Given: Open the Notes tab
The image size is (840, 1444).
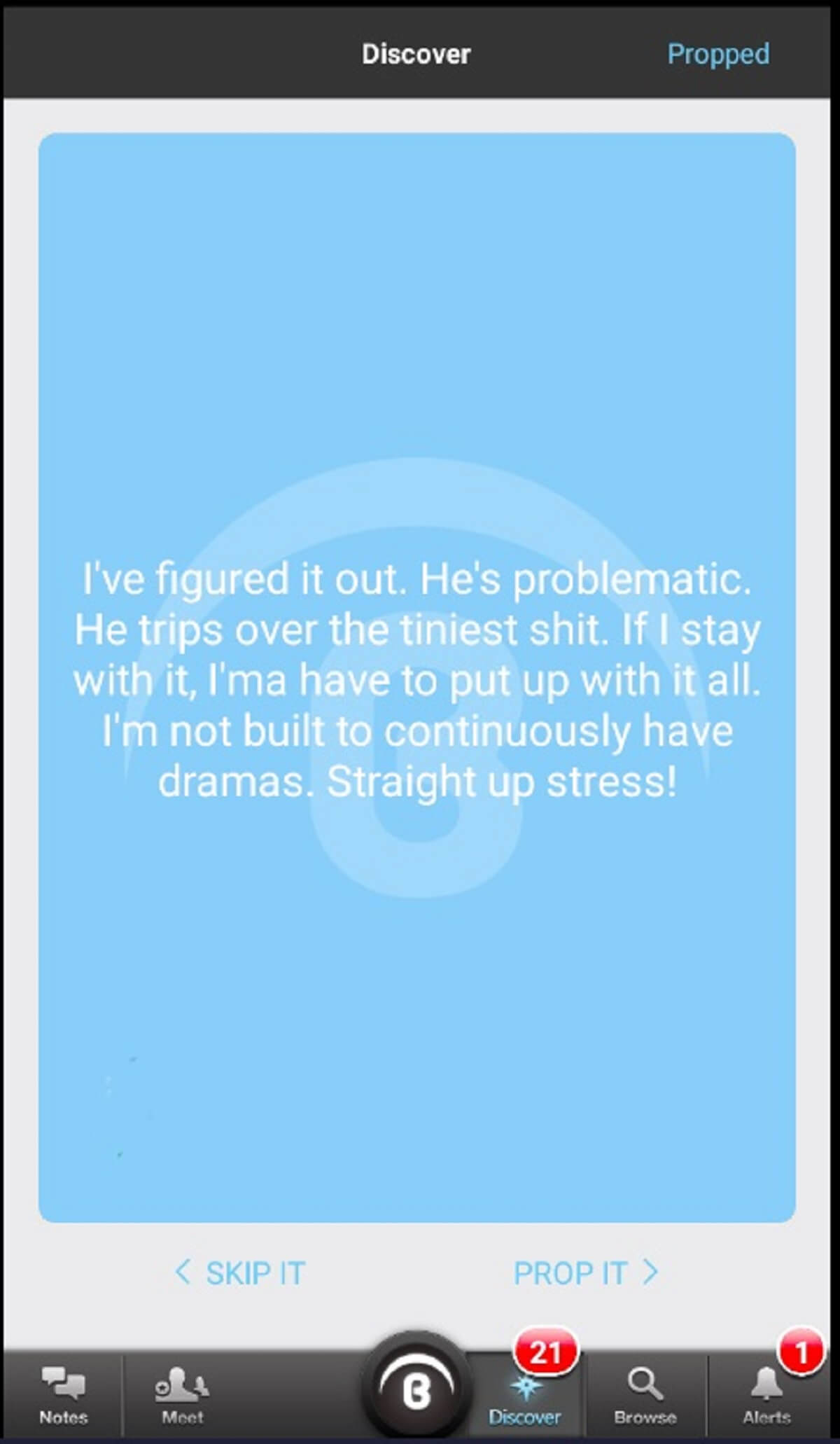Looking at the screenshot, I should point(63,1395).
